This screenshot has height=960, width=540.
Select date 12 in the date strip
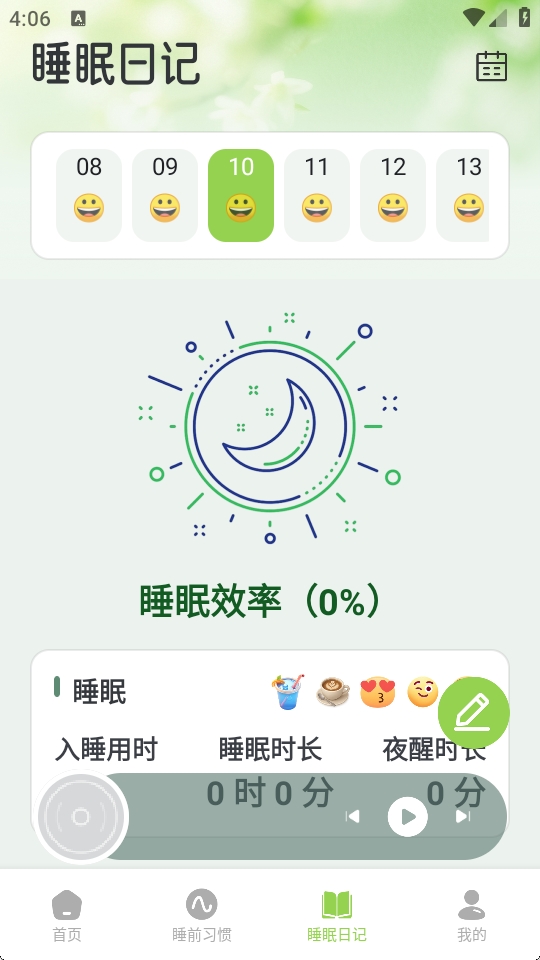pos(392,195)
